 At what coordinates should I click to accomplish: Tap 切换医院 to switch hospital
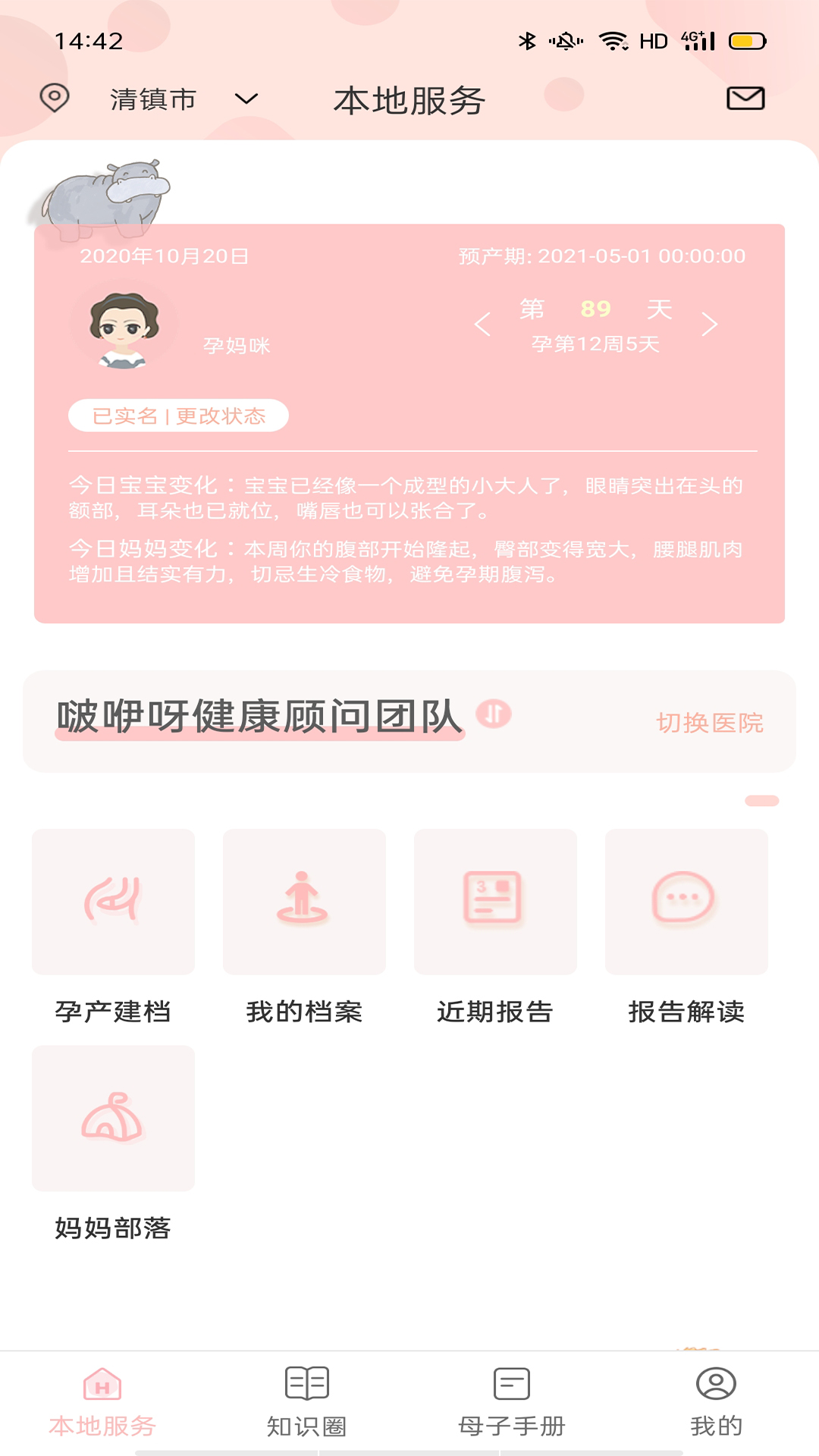(x=709, y=723)
